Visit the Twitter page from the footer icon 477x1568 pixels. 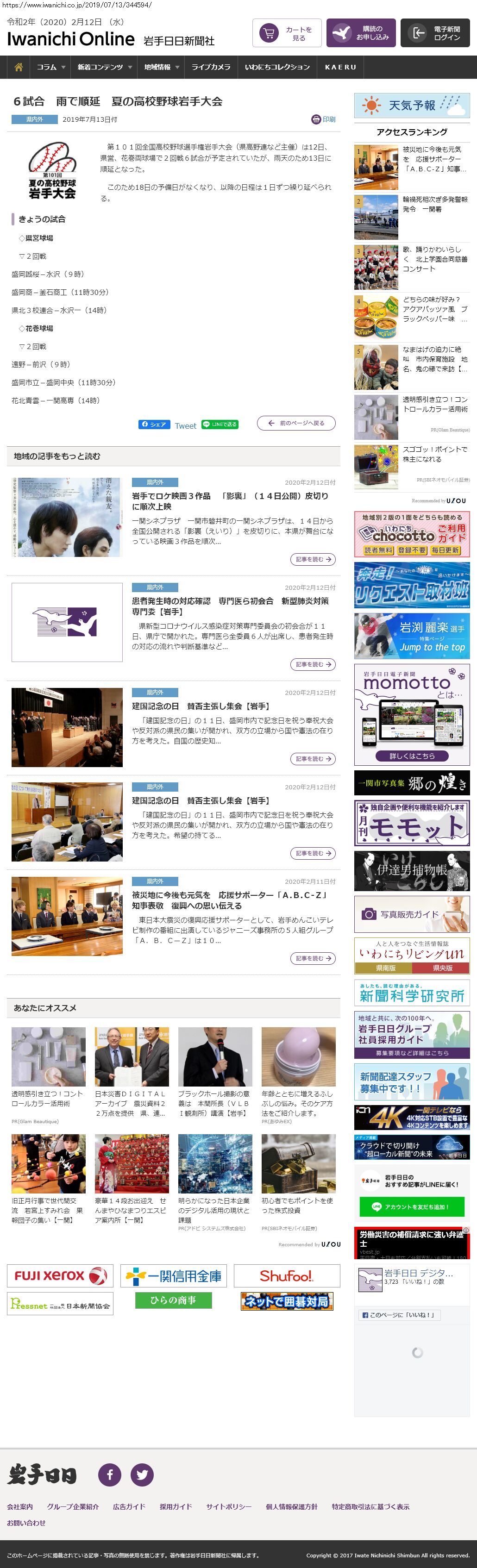(142, 1475)
